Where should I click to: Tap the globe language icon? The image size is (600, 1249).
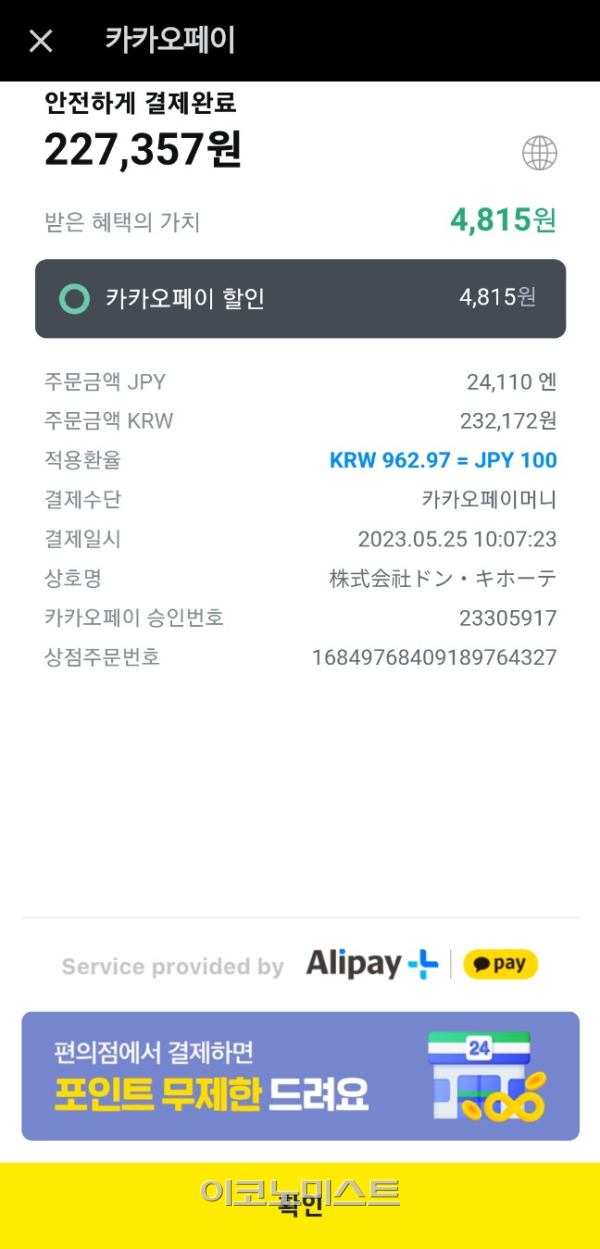(540, 153)
